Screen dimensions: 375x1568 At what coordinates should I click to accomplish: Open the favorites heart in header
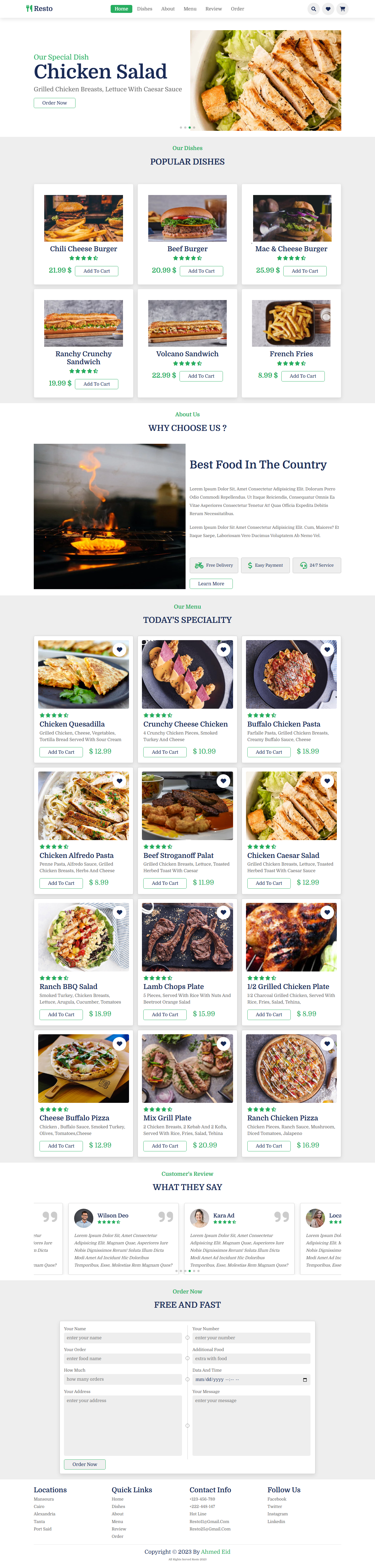(328, 9)
